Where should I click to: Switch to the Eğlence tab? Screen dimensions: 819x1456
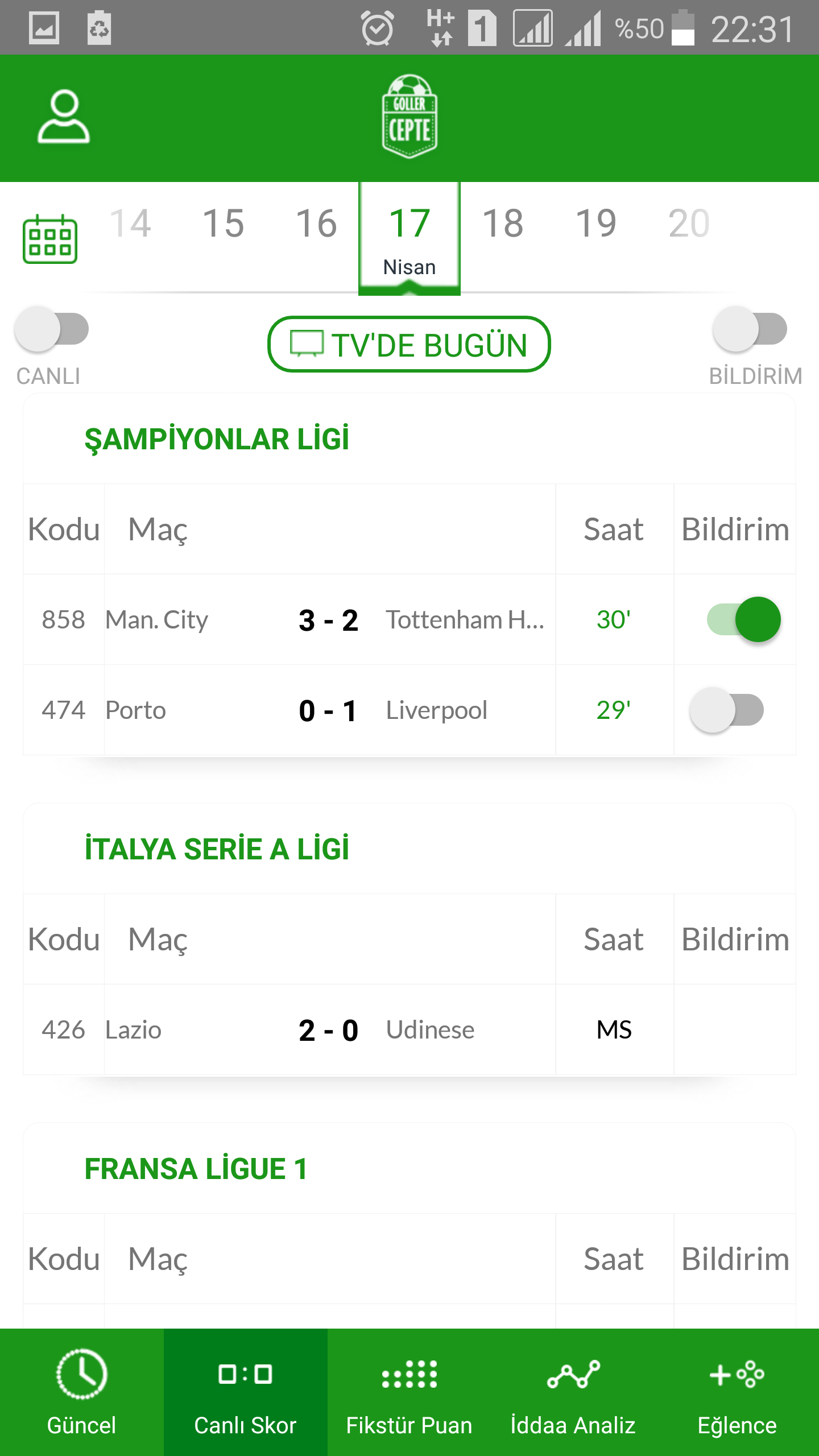coord(737,1392)
